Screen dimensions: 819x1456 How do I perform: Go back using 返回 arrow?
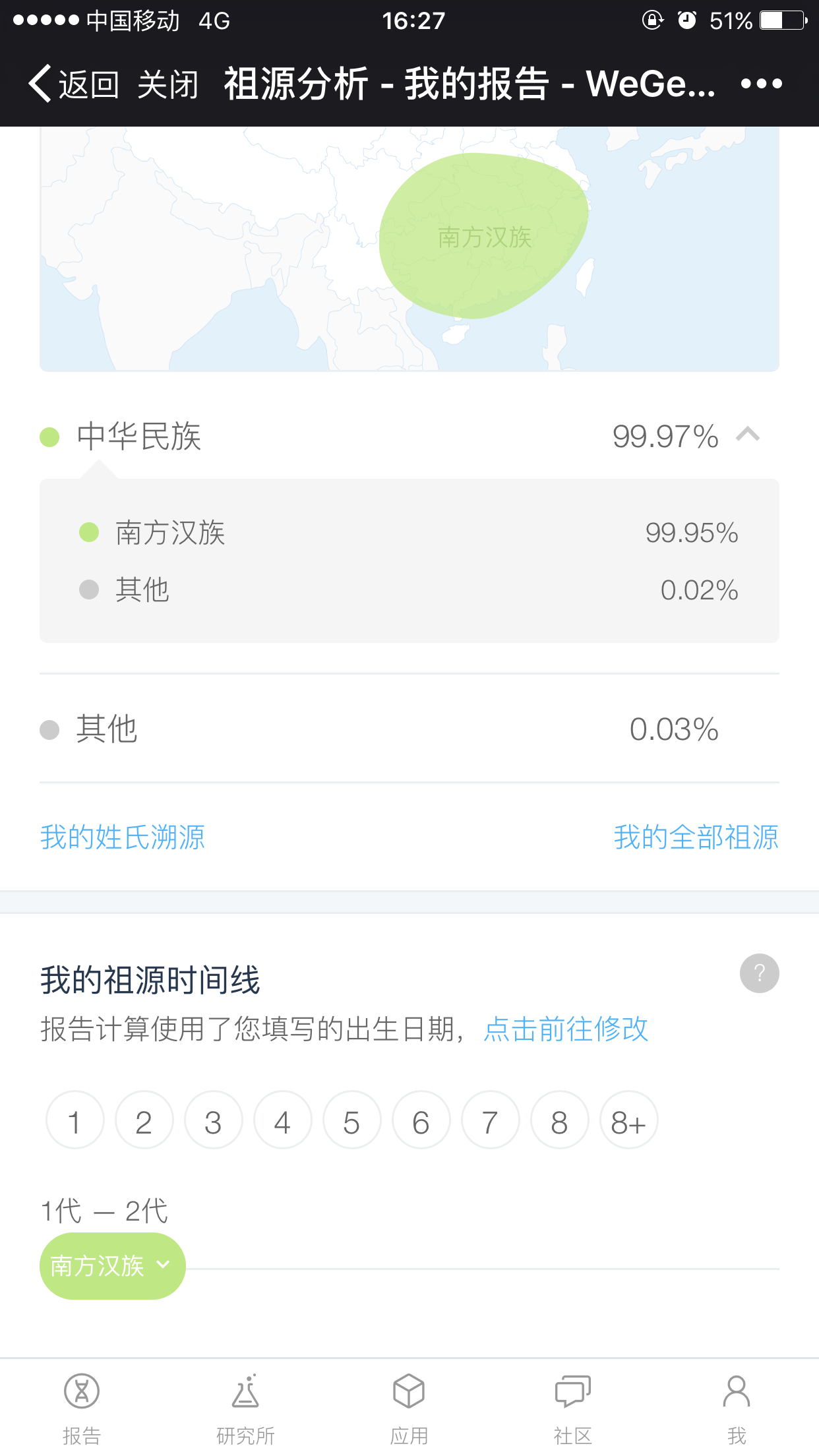pyautogui.click(x=73, y=84)
